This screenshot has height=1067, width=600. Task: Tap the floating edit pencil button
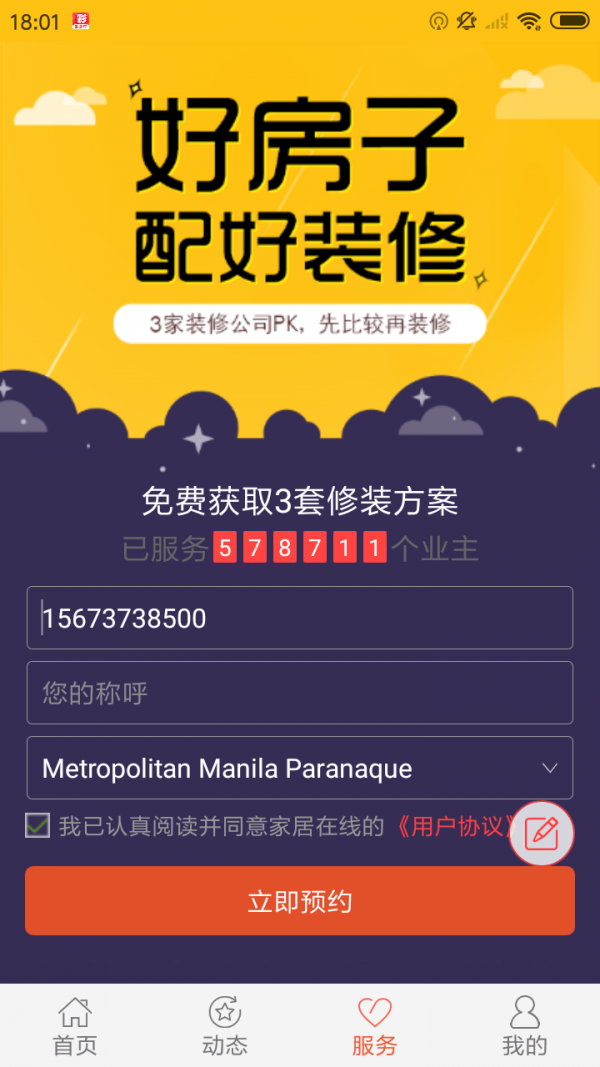pyautogui.click(x=542, y=832)
